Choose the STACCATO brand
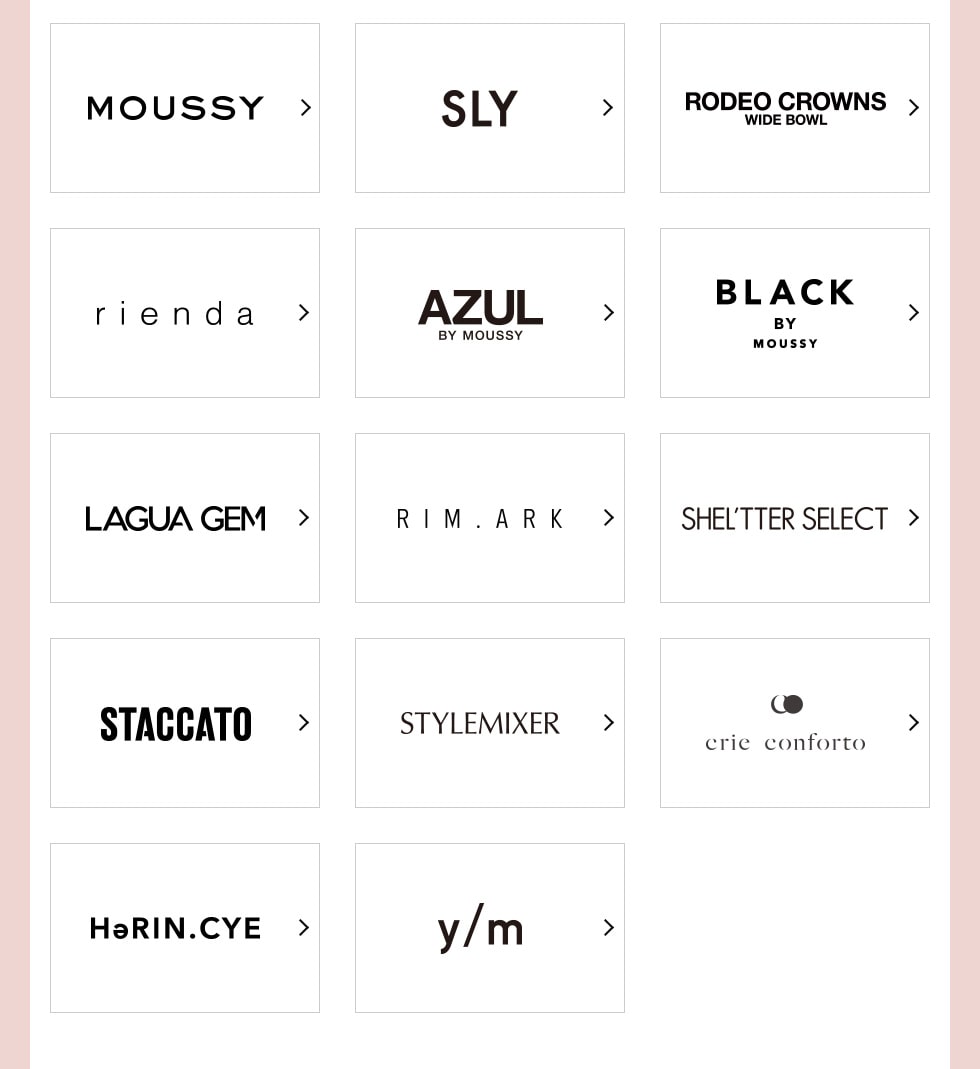This screenshot has height=1069, width=980. pos(185,723)
